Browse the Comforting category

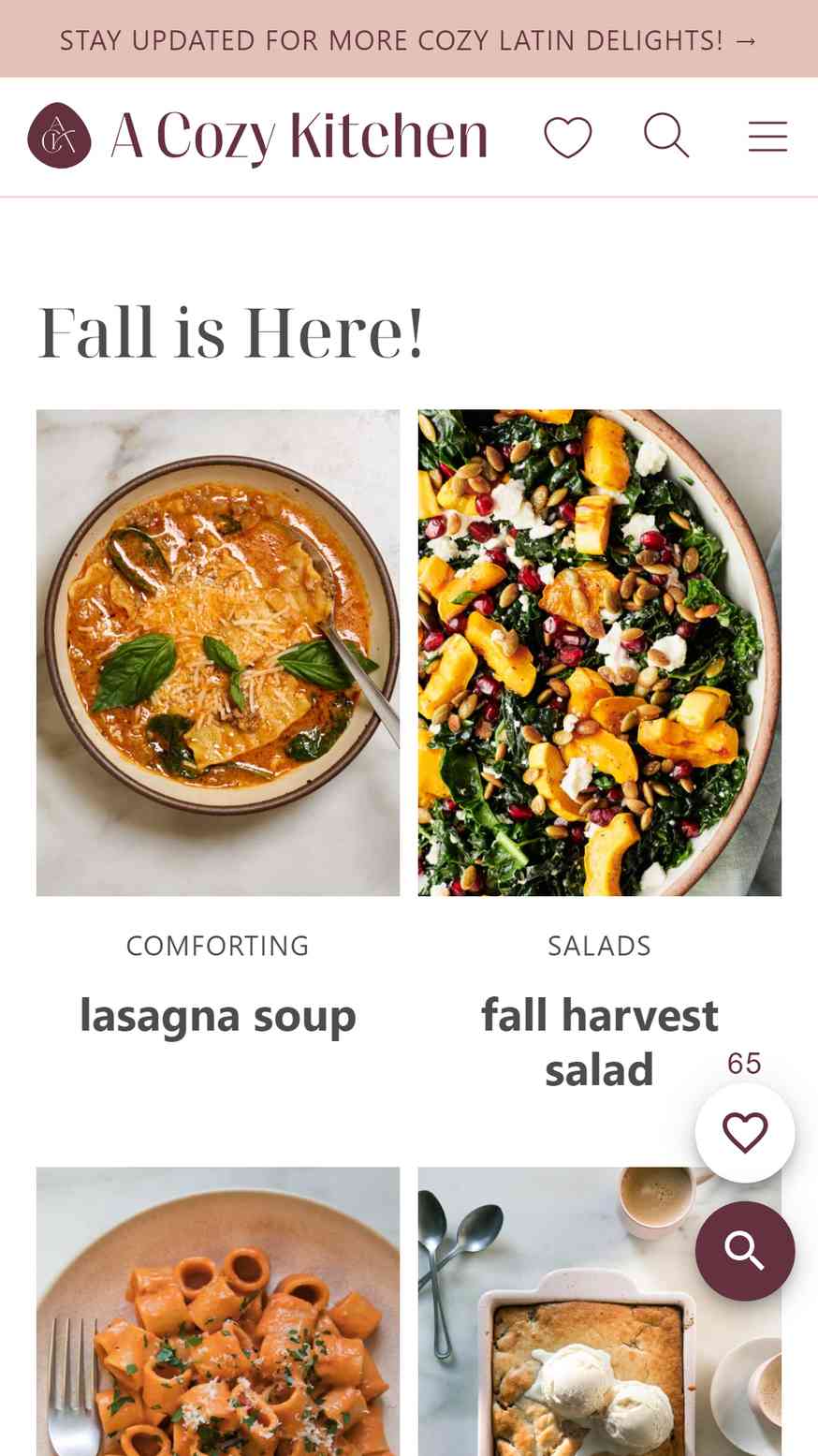click(218, 946)
